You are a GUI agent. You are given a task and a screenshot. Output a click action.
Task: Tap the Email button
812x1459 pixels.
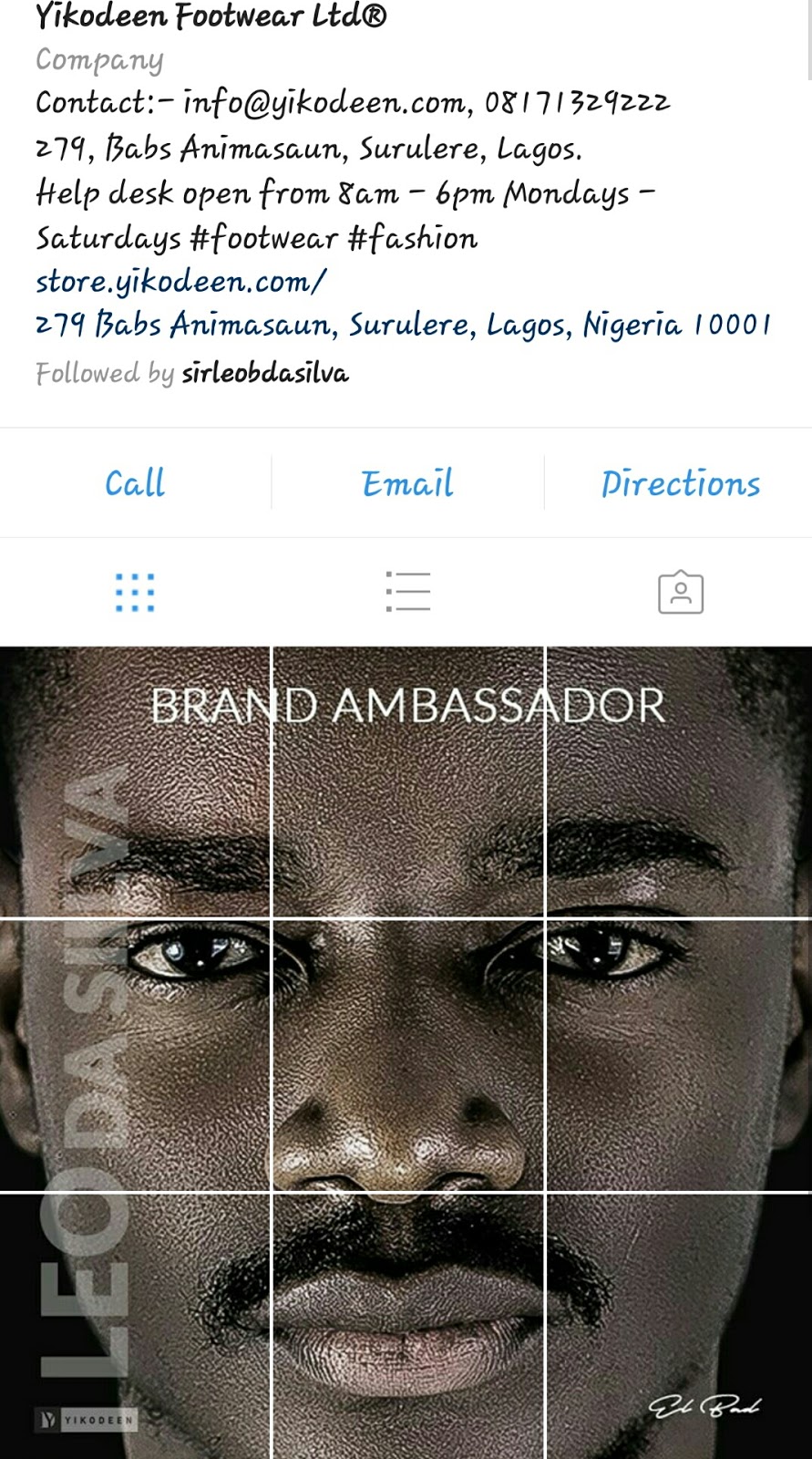point(407,483)
